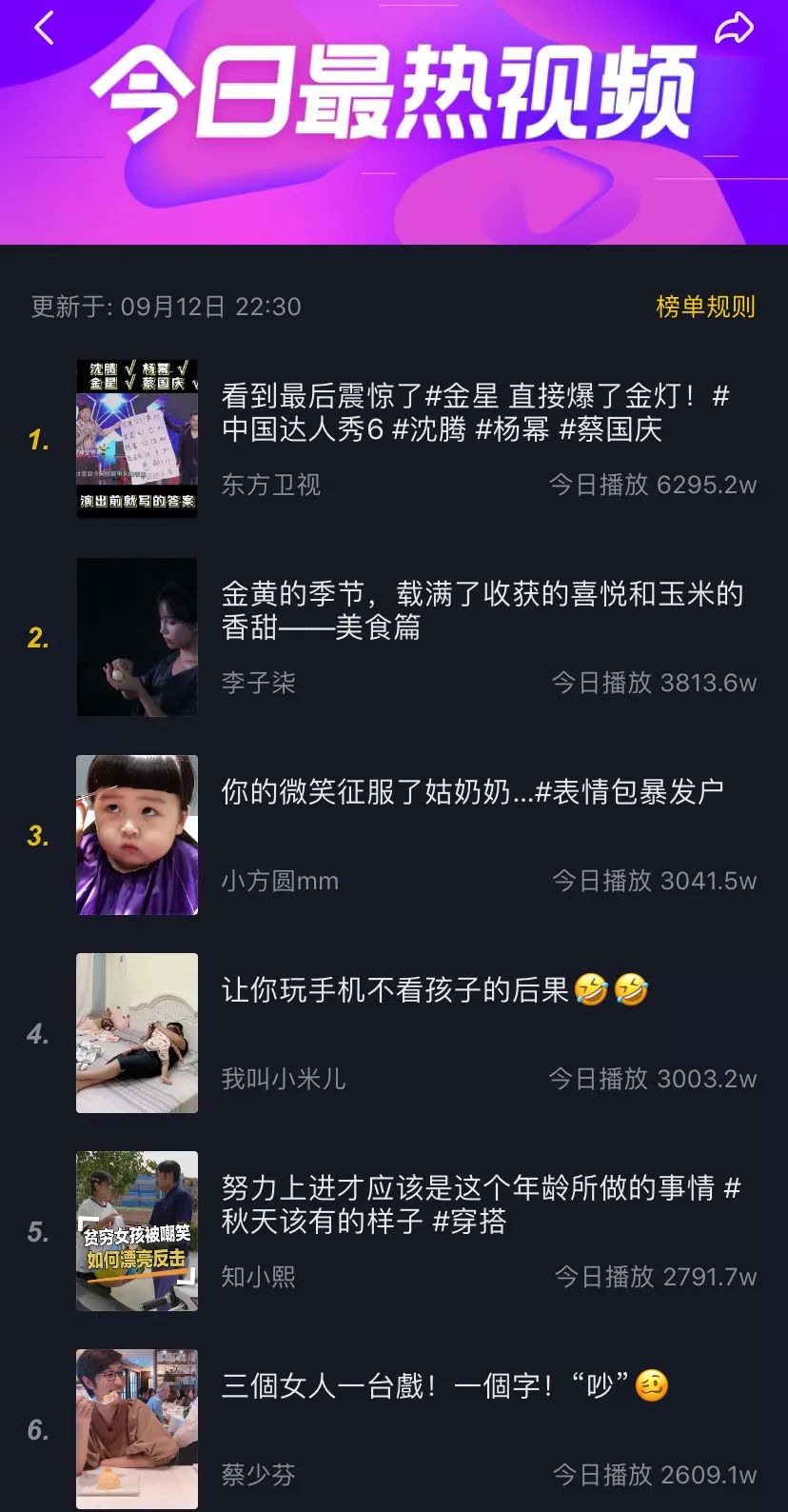Open 小方圆mm's 表情包暴发户 video
Image resolution: width=788 pixels, height=1512 pixels.
coord(472,792)
